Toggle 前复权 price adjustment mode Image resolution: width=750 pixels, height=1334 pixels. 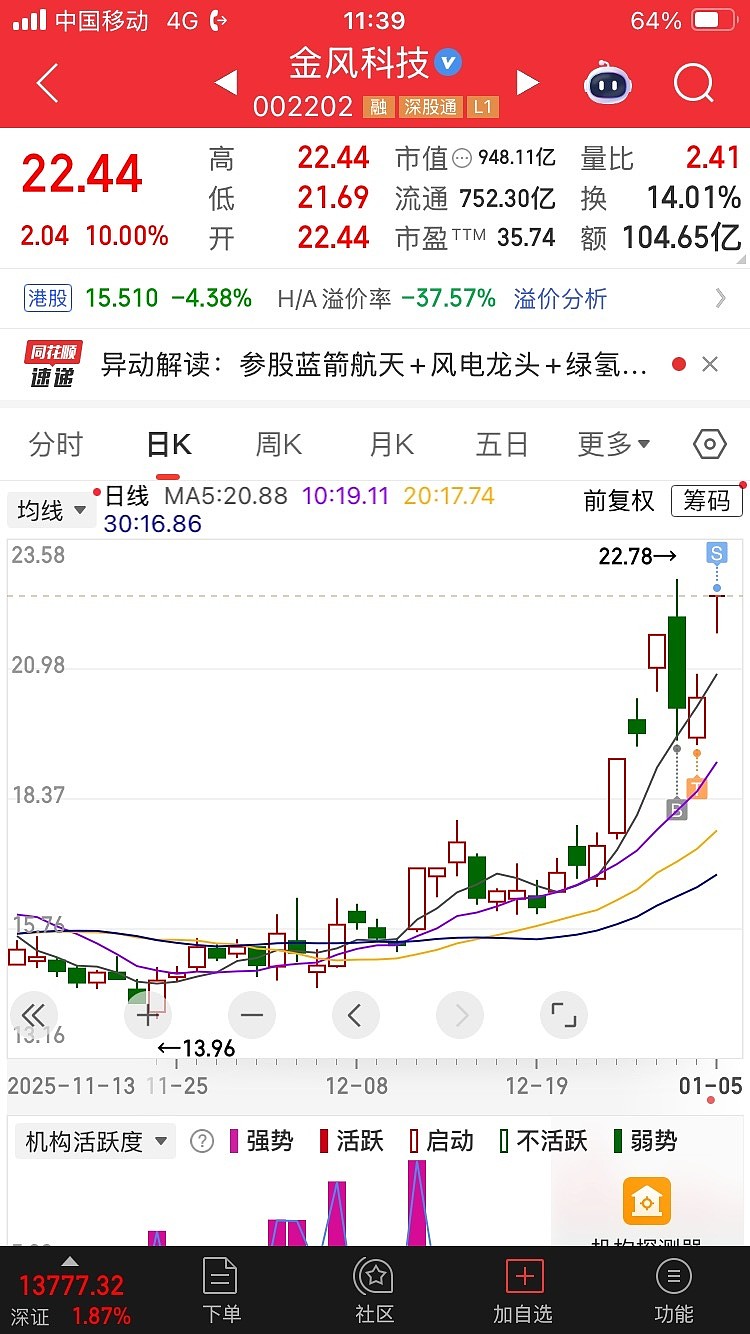[617, 502]
